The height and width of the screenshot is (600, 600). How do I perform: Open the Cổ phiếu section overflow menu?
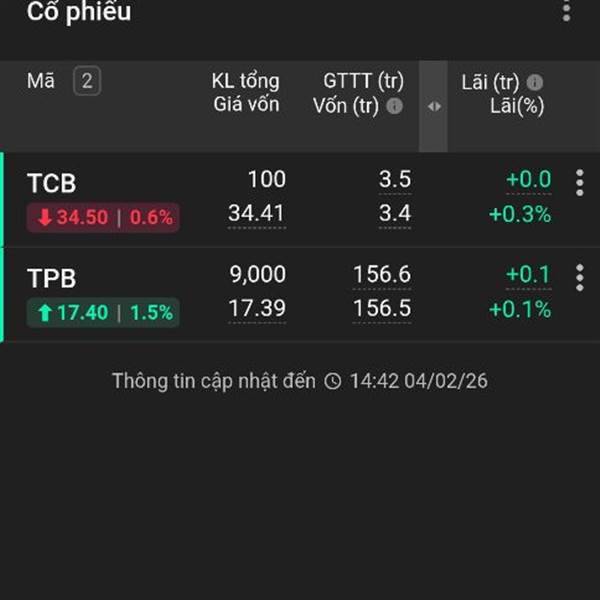(x=566, y=11)
